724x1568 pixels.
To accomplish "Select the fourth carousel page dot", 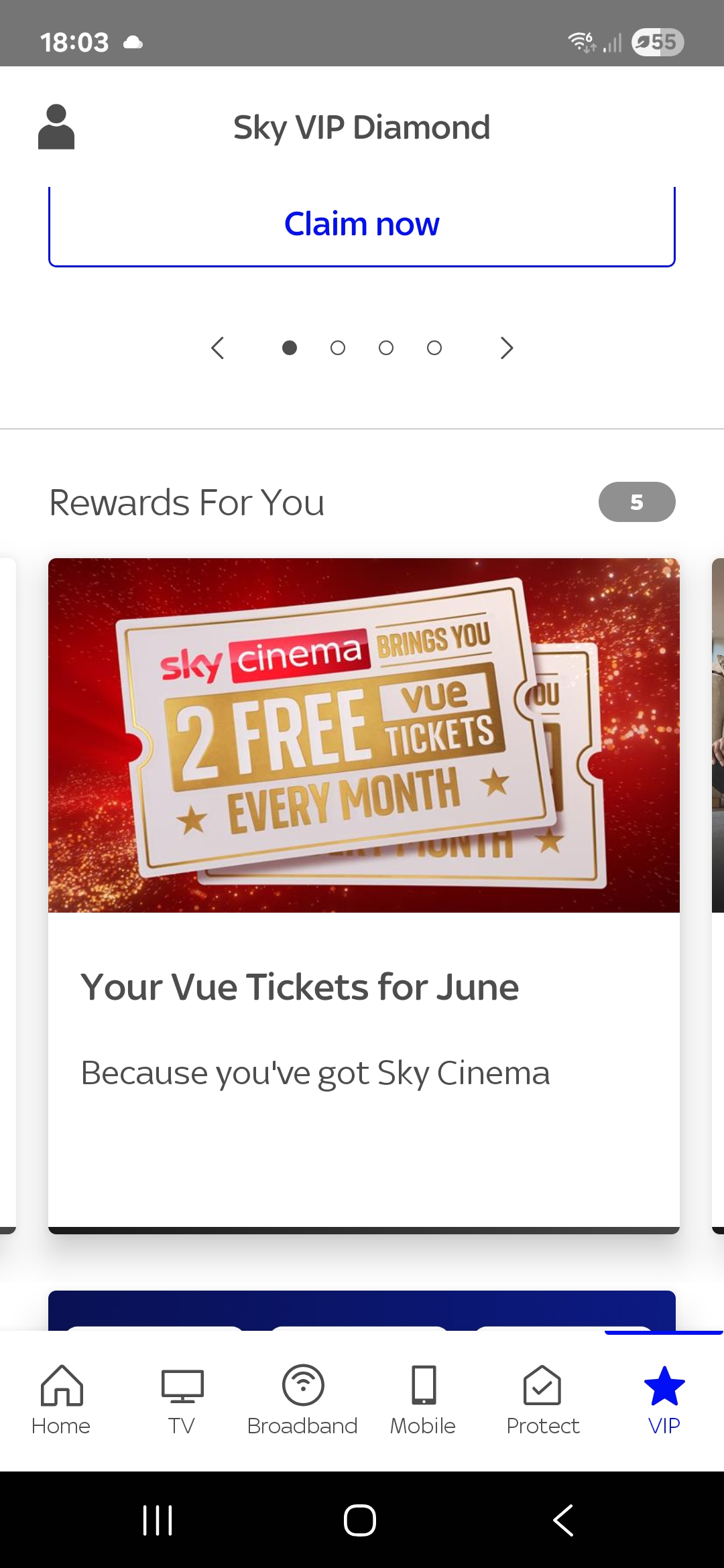I will (434, 348).
